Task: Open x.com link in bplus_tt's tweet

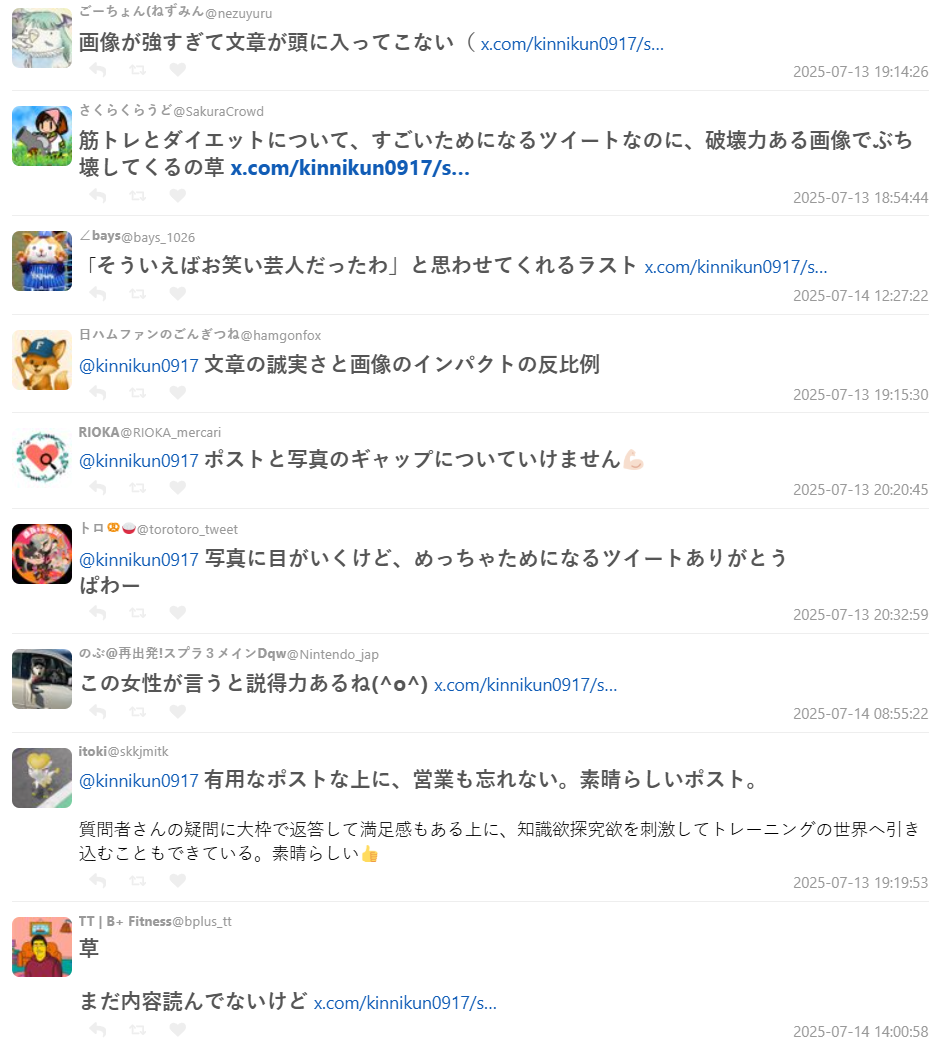Action: click(405, 1003)
